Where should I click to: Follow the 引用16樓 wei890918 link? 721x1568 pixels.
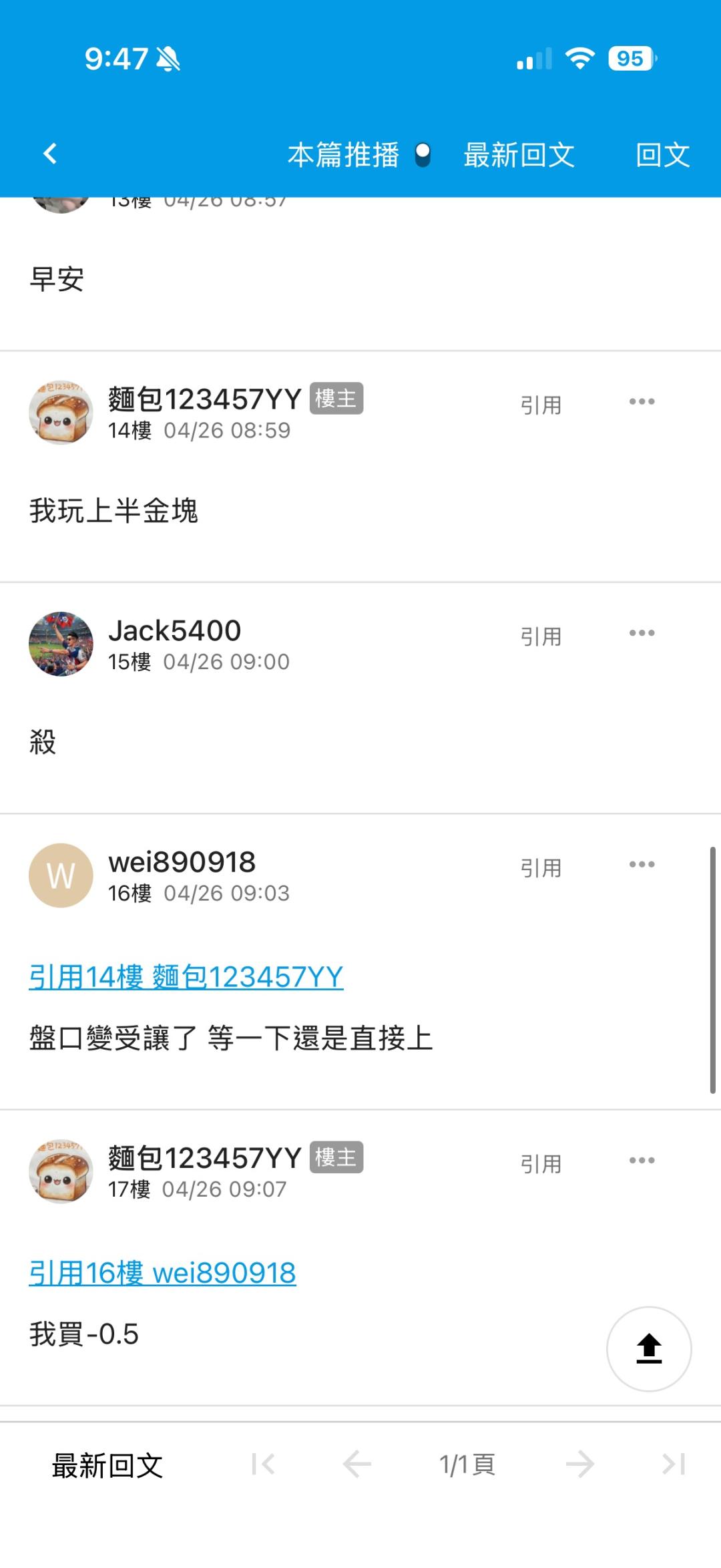click(162, 1273)
